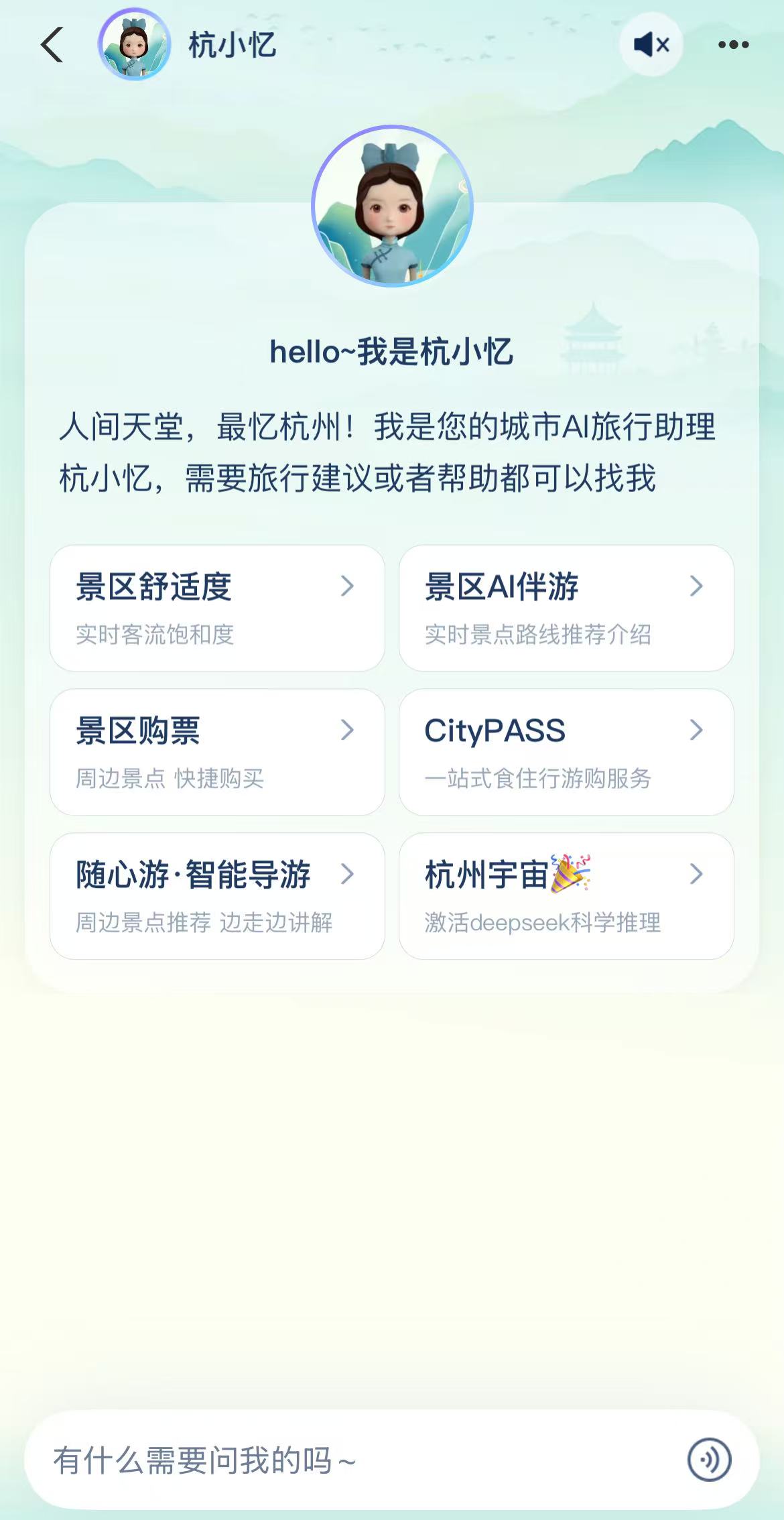Toggle the mute speaker icon
This screenshot has width=784, height=1520.
(x=651, y=45)
